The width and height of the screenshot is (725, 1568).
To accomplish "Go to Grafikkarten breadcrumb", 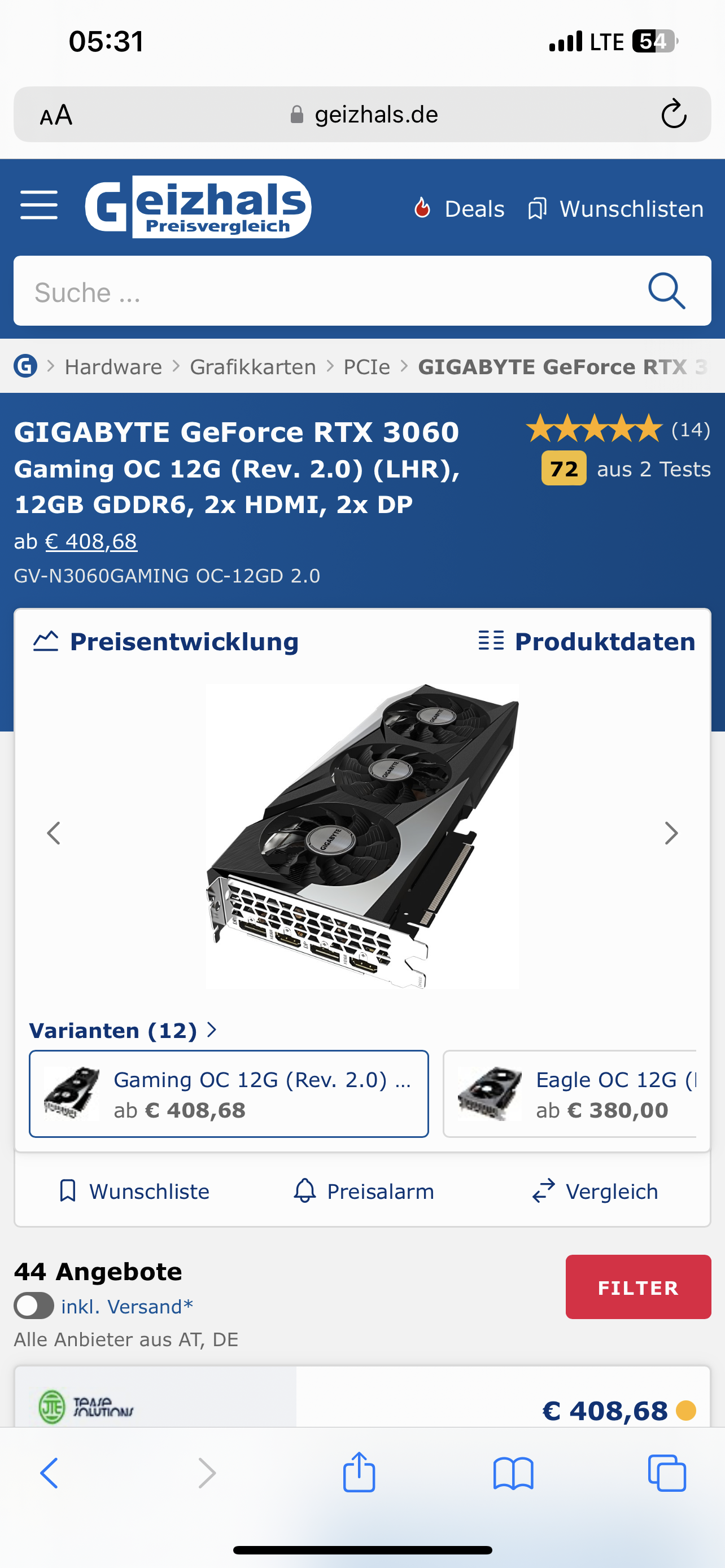I will point(252,366).
